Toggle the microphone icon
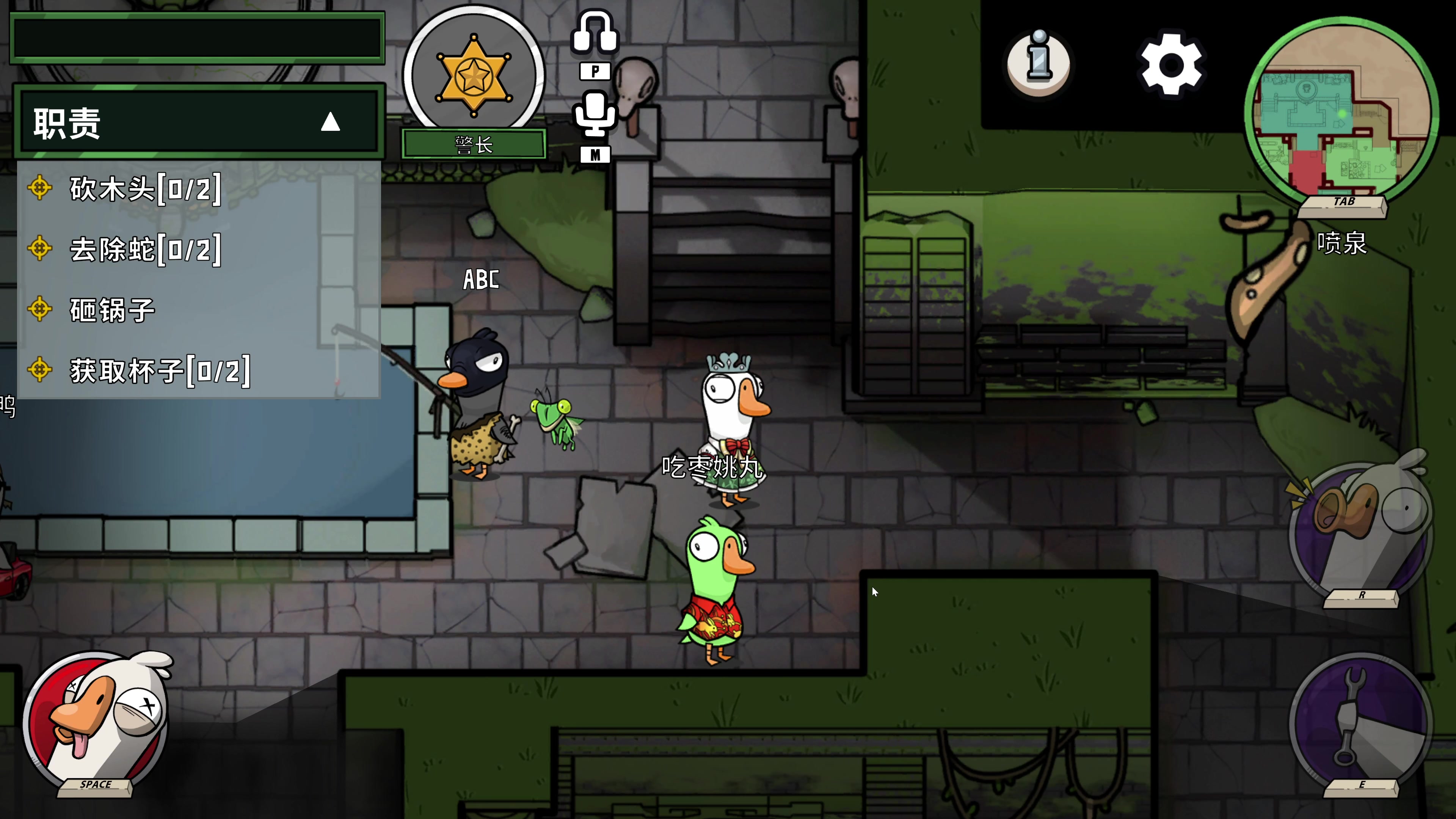The width and height of the screenshot is (1456, 819). 595,115
